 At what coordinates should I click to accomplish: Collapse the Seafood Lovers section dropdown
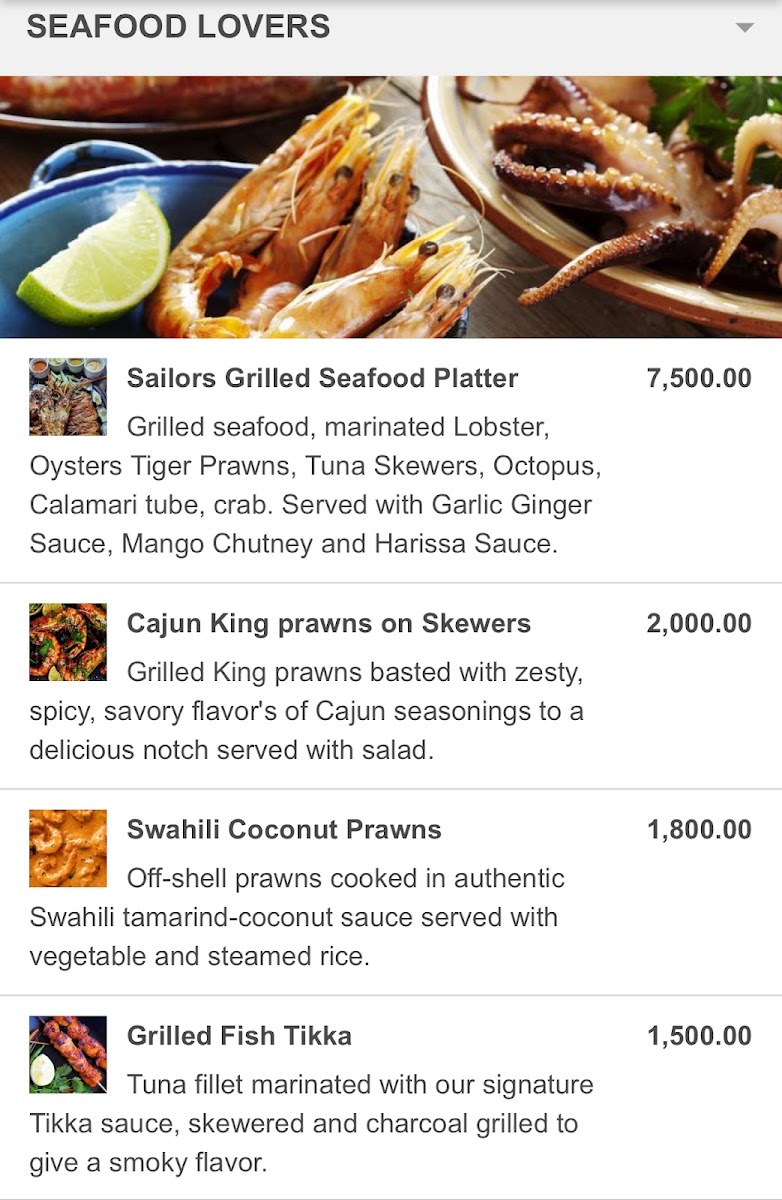click(x=744, y=28)
